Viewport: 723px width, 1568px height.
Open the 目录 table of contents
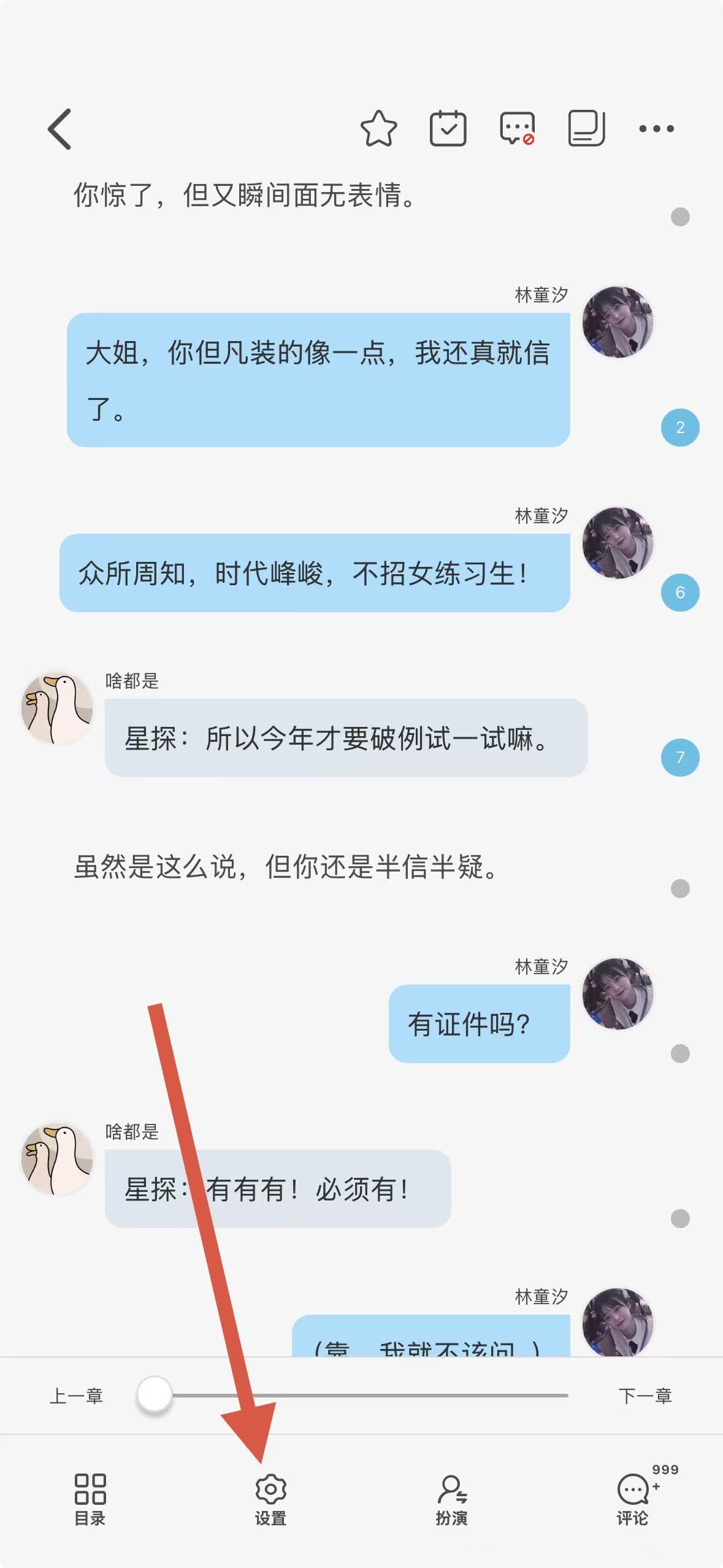tap(90, 1499)
